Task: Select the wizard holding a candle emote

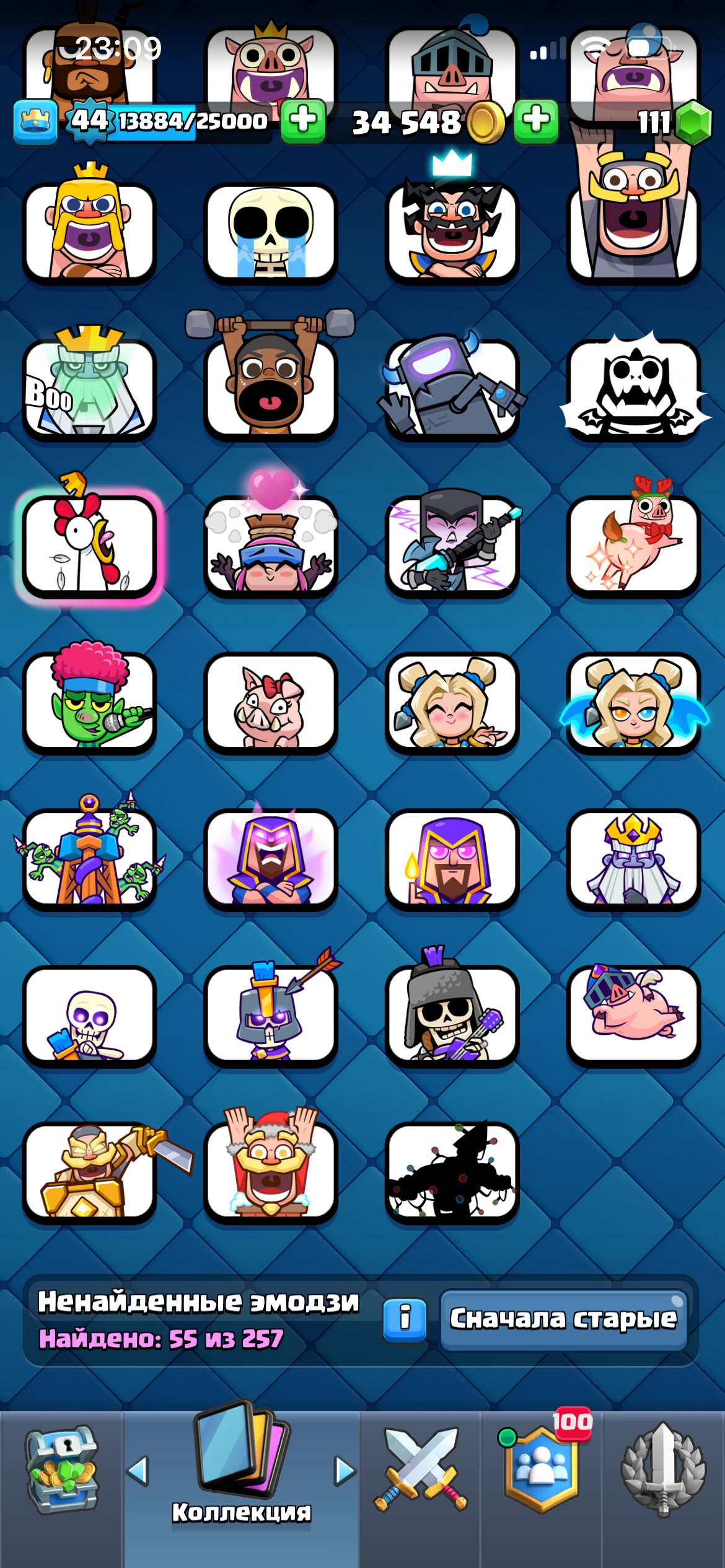Action: [452, 859]
